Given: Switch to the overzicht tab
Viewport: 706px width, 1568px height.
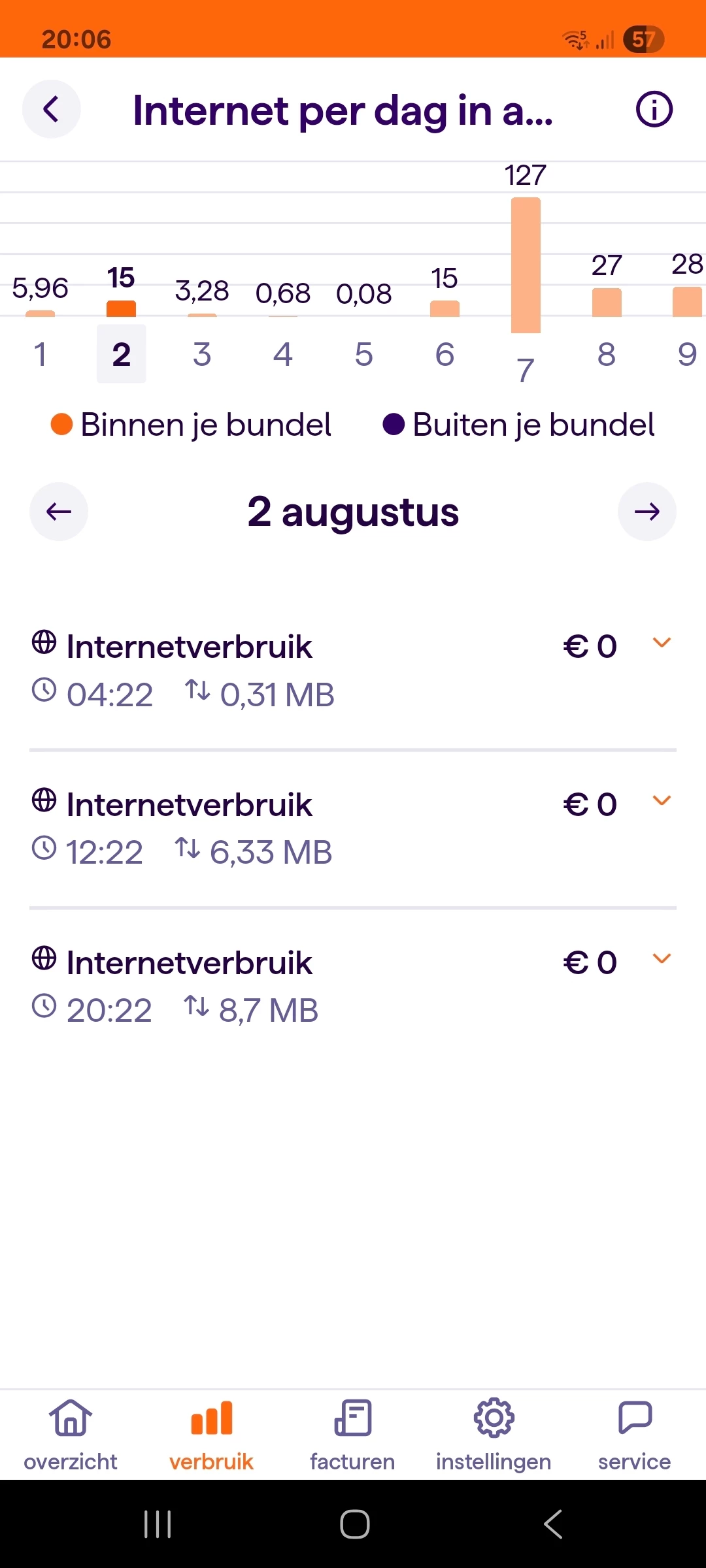Looking at the screenshot, I should (71, 1435).
